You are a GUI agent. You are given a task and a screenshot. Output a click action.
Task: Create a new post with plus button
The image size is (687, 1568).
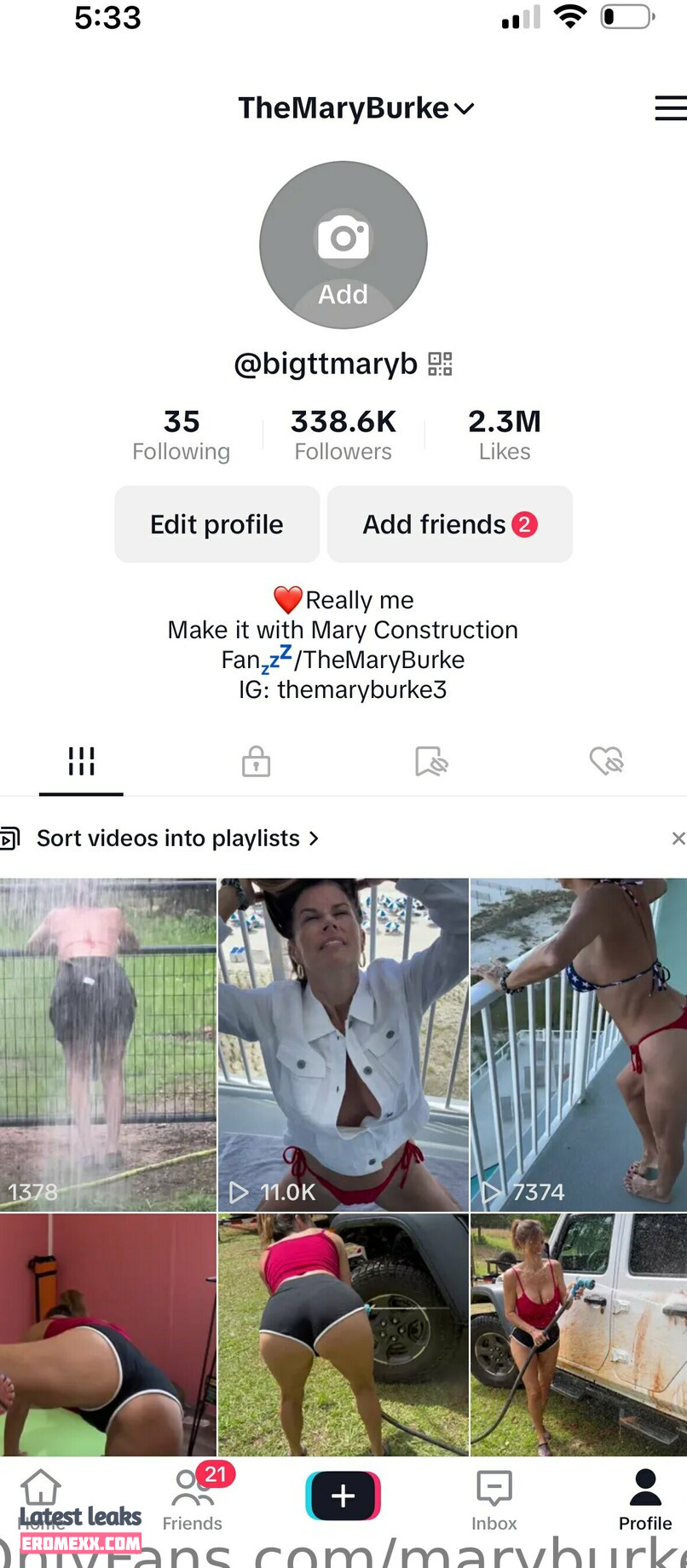[343, 1496]
